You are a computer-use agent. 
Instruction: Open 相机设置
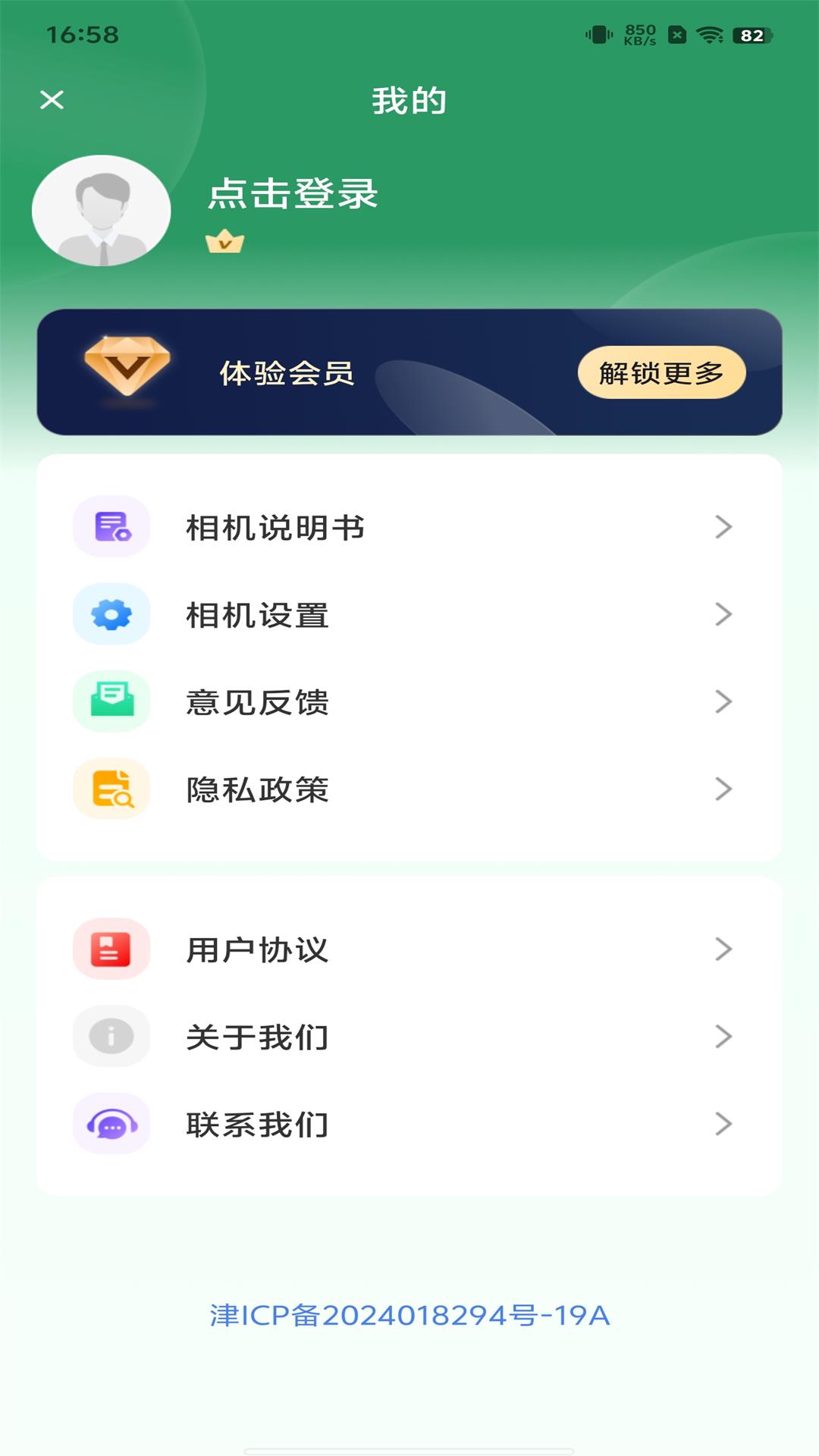(x=409, y=615)
